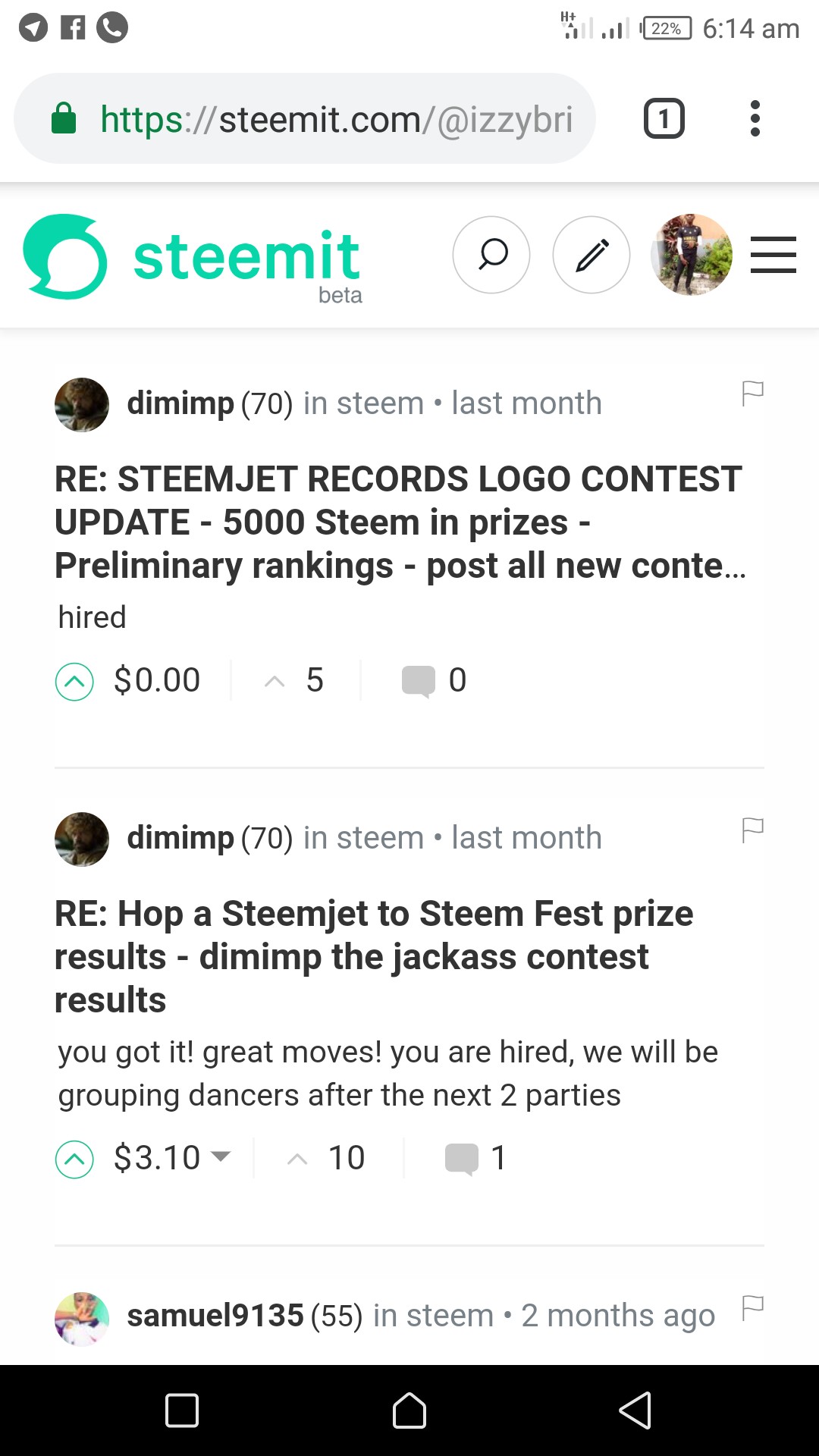This screenshot has width=819, height=1456.
Task: Open the Steemit search
Action: 491,256
